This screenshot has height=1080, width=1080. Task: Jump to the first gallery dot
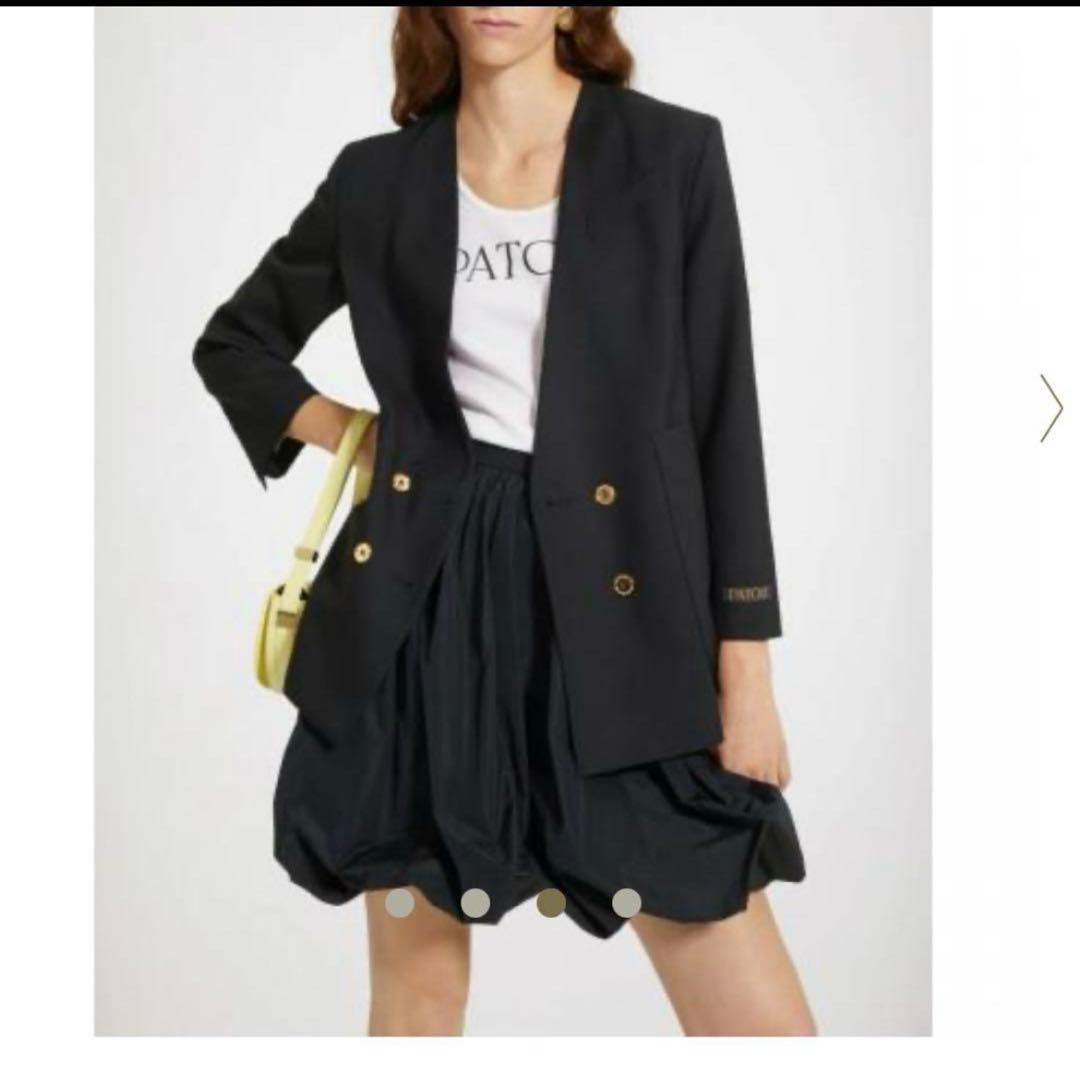(x=400, y=903)
